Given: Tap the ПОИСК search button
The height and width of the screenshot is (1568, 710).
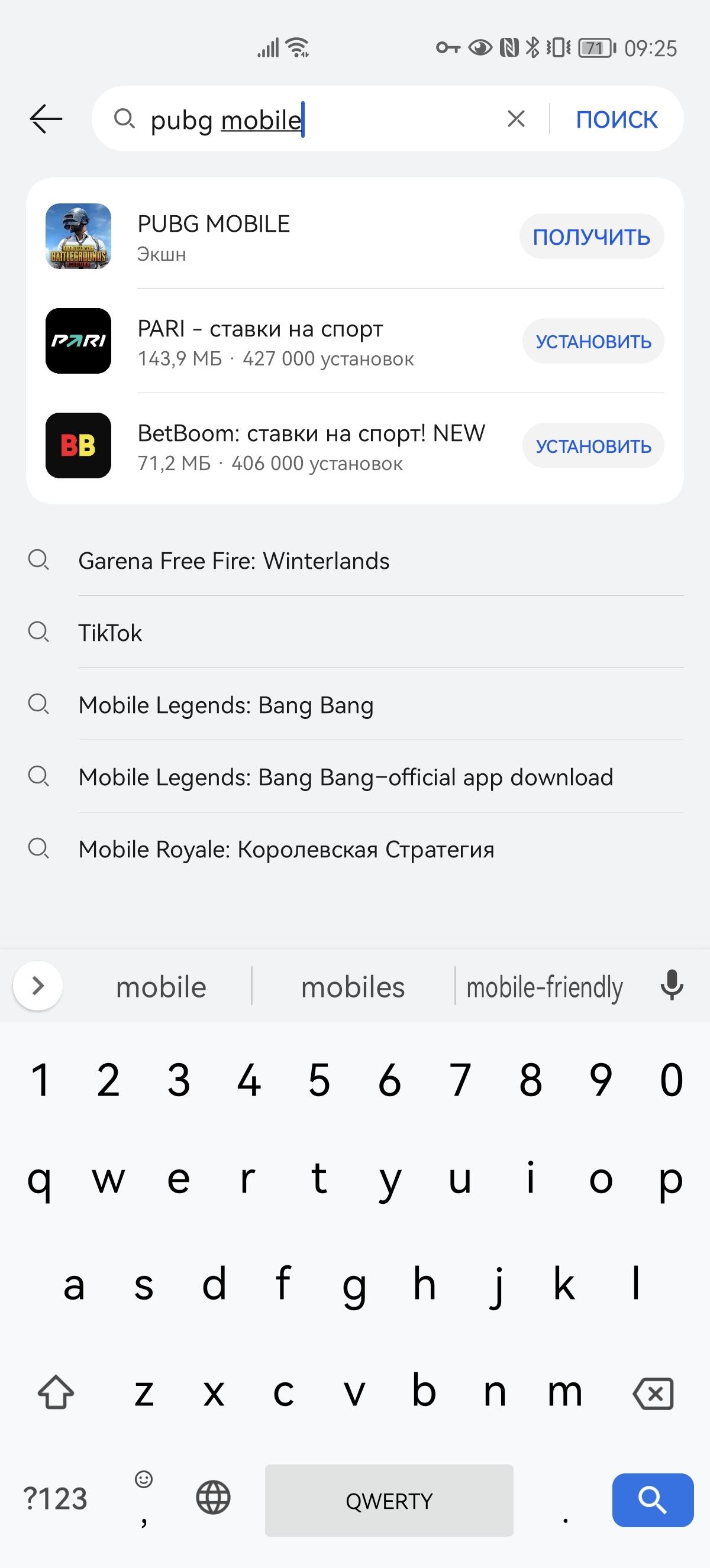Looking at the screenshot, I should point(617,119).
